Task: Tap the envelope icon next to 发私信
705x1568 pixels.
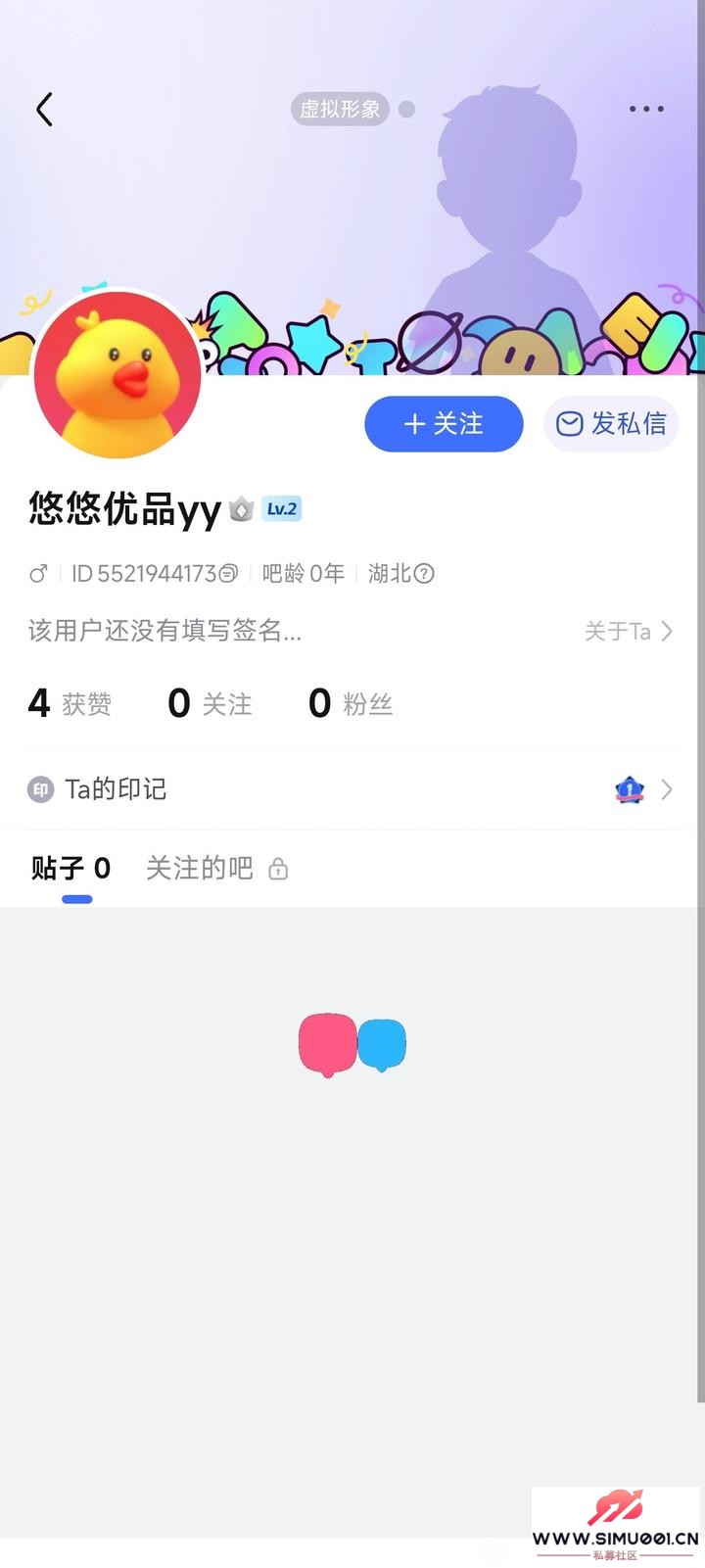Action: 568,424
